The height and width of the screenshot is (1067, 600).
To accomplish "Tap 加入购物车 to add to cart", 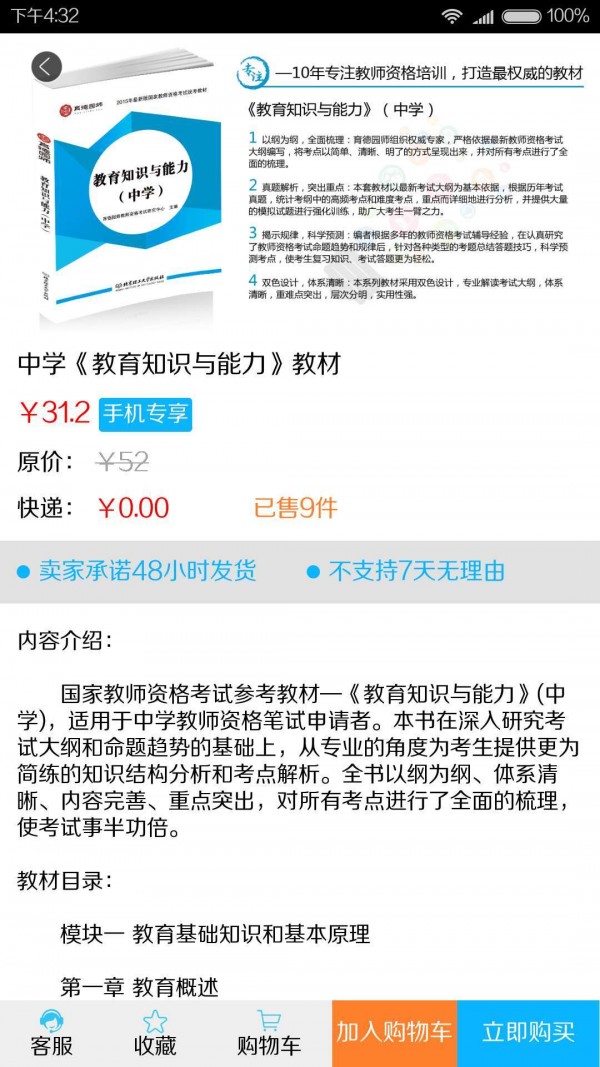I will [x=394, y=1033].
